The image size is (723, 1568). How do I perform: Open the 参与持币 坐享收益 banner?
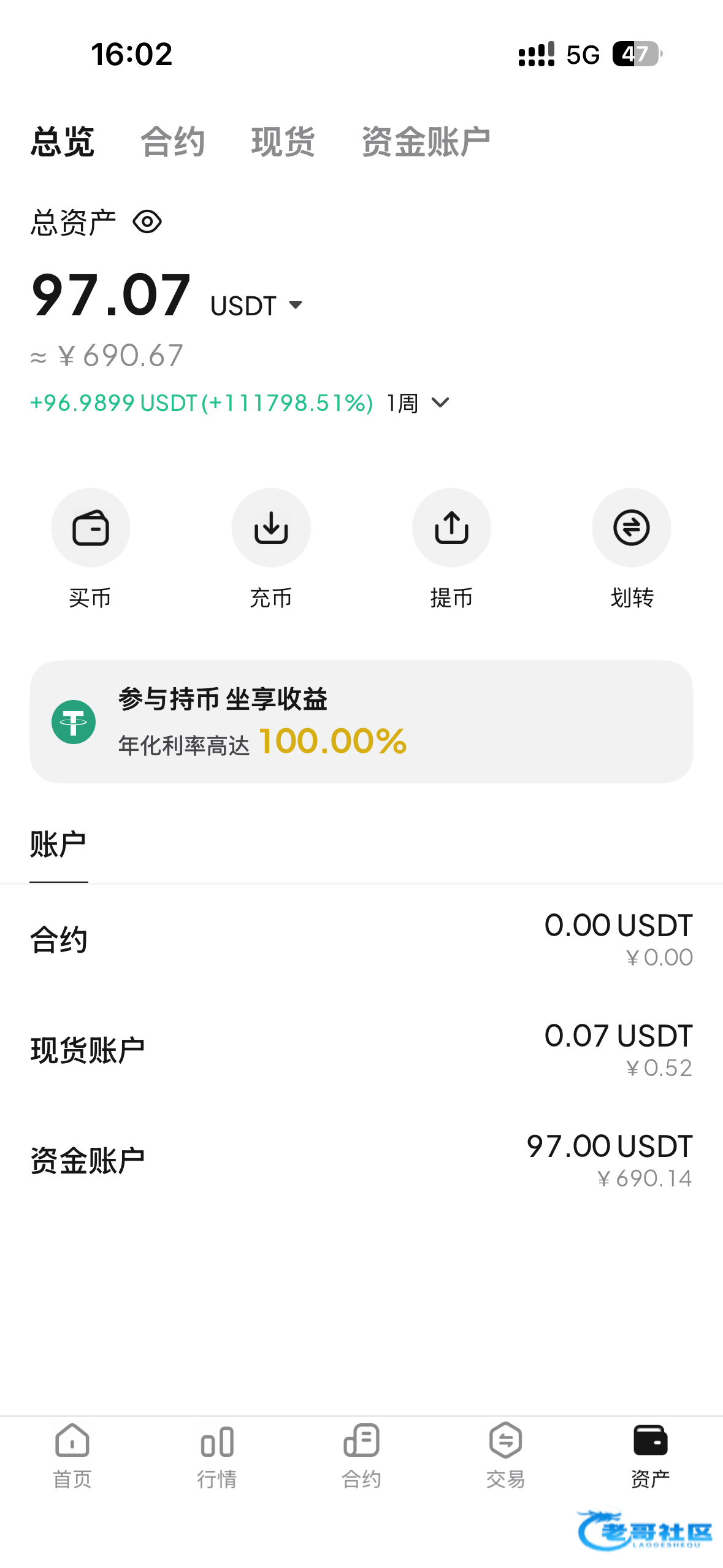[x=361, y=721]
